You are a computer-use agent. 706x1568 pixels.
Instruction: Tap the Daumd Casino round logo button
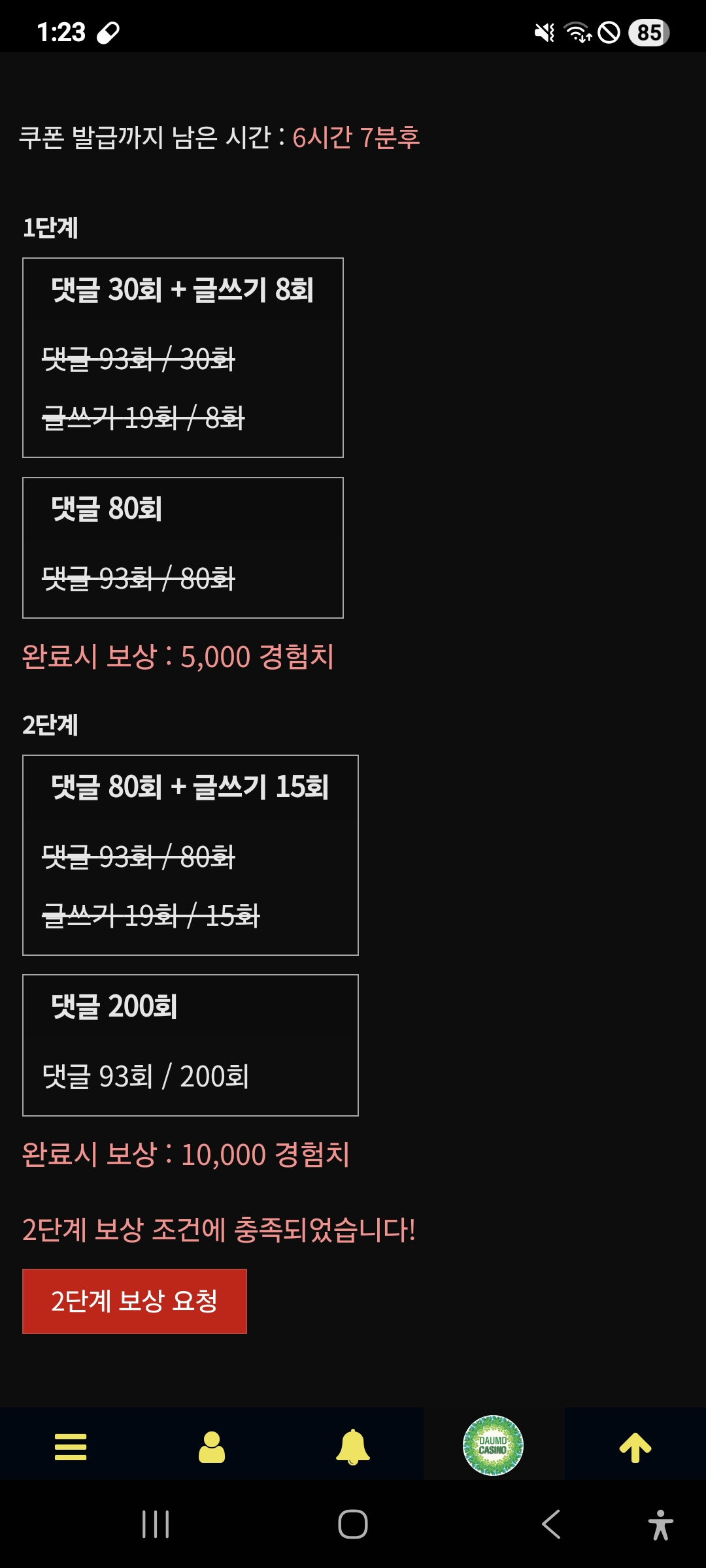(x=493, y=1445)
